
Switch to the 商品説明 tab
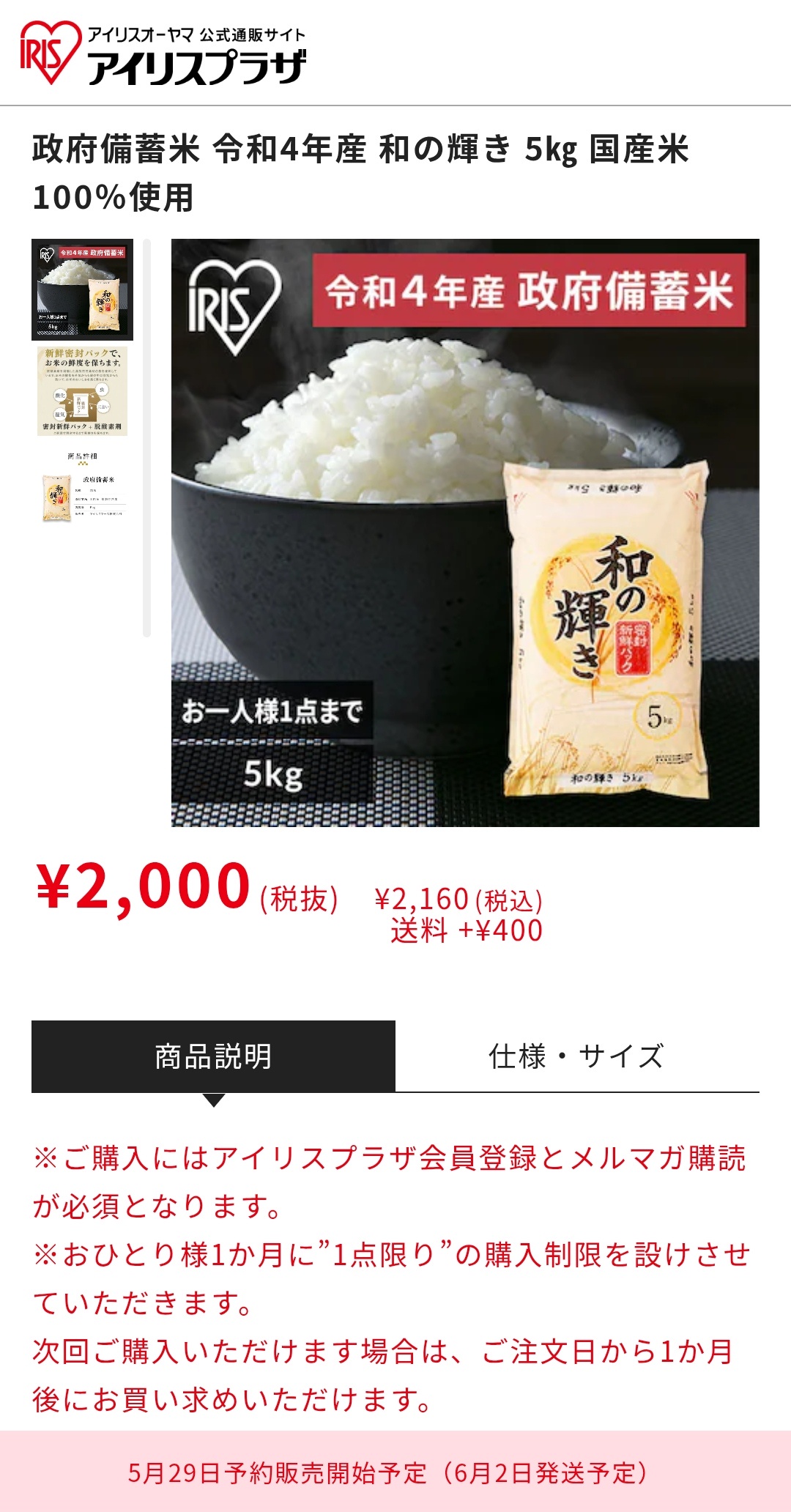(213, 1056)
